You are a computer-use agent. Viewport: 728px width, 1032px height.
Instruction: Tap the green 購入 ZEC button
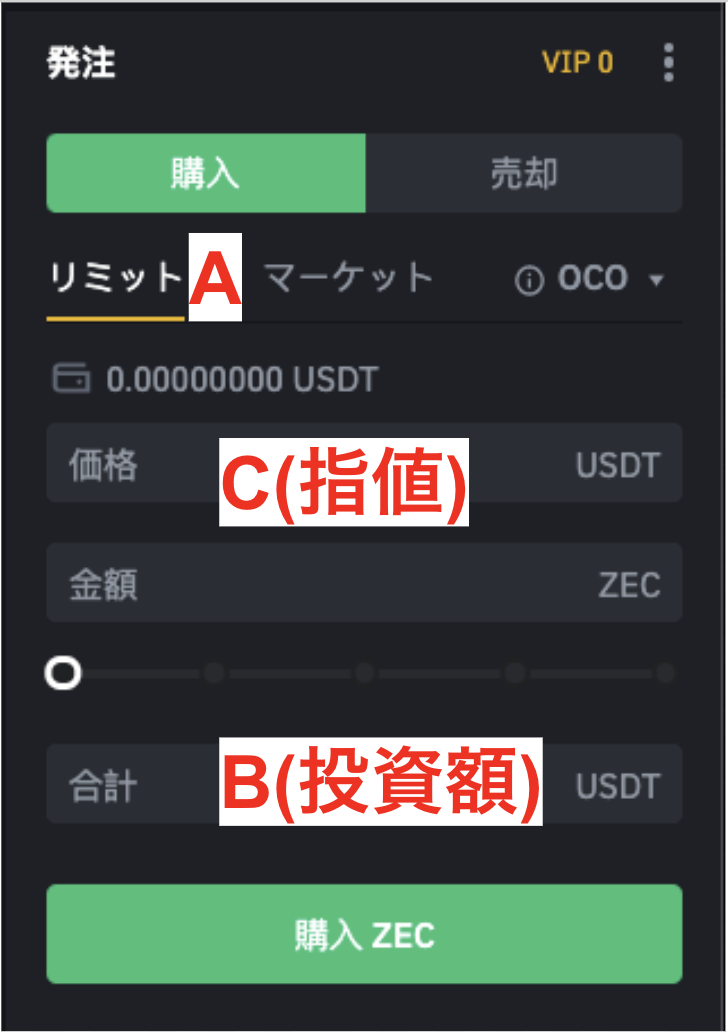(x=364, y=934)
